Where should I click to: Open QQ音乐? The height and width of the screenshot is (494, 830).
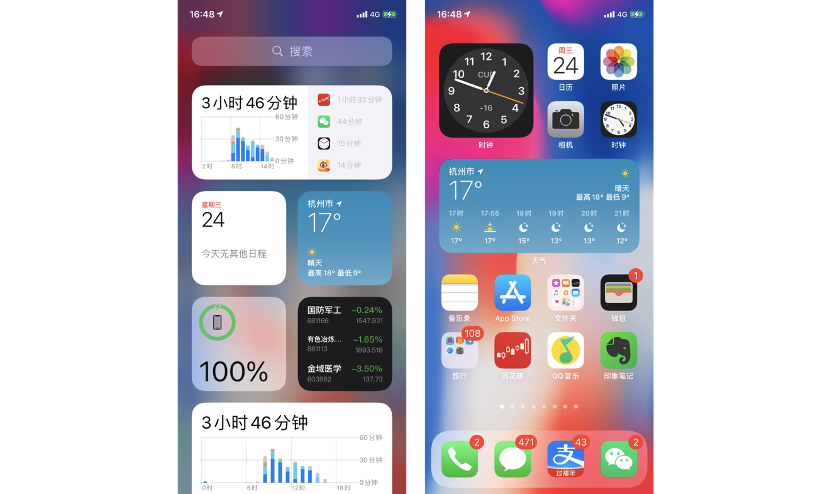click(565, 351)
